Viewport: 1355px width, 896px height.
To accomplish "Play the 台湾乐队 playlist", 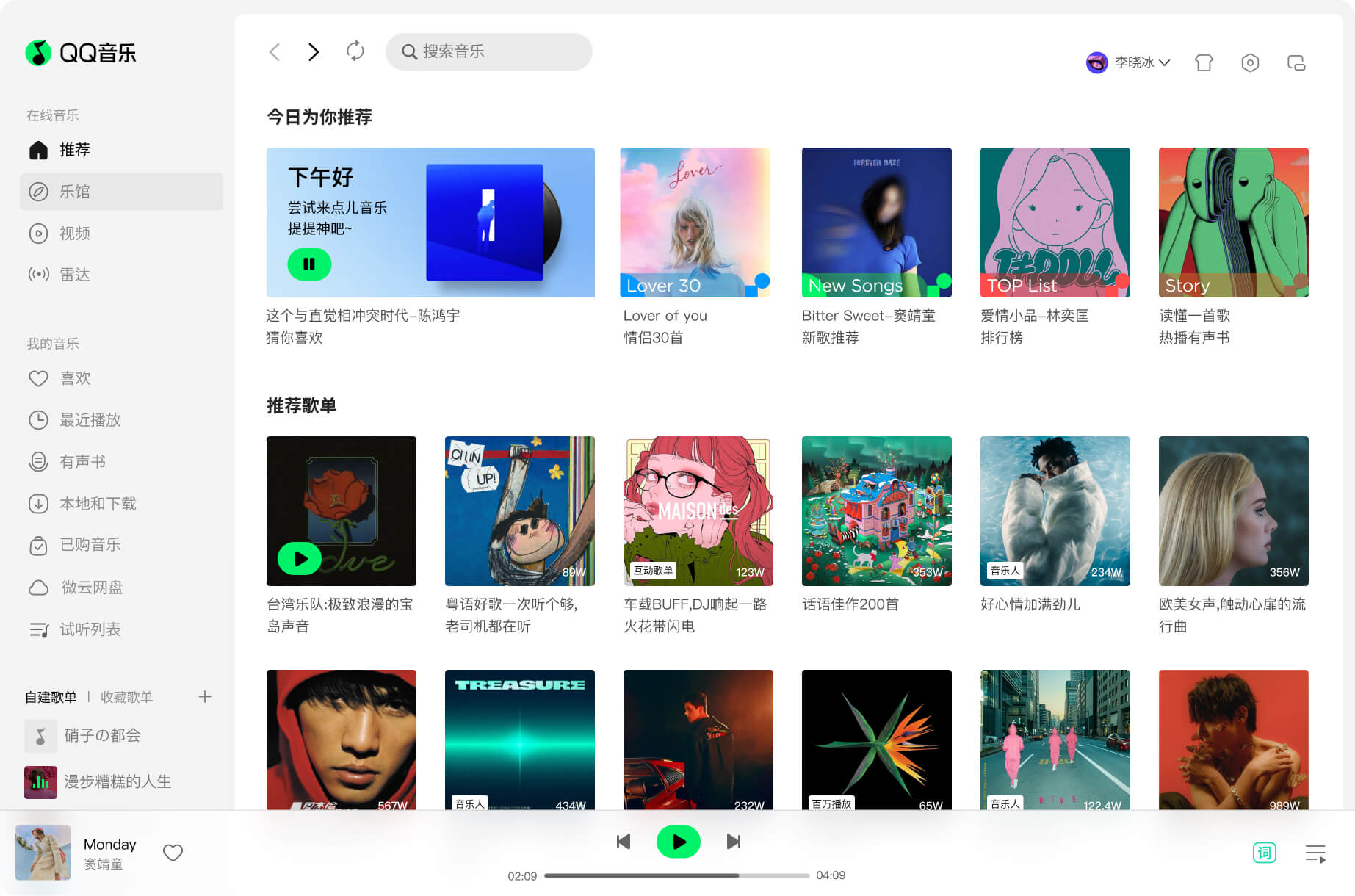I will 300,559.
